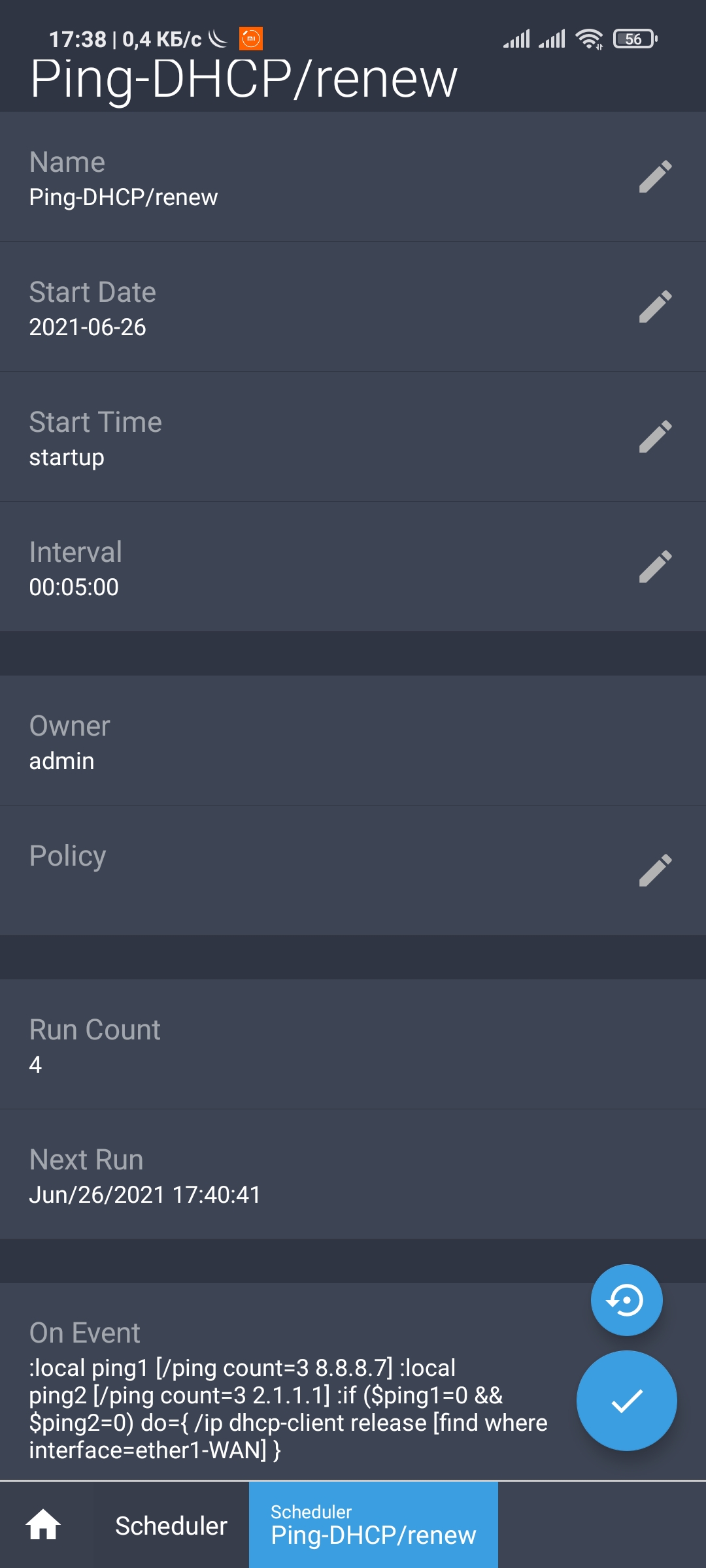Return to the Scheduler list tab

171,1526
